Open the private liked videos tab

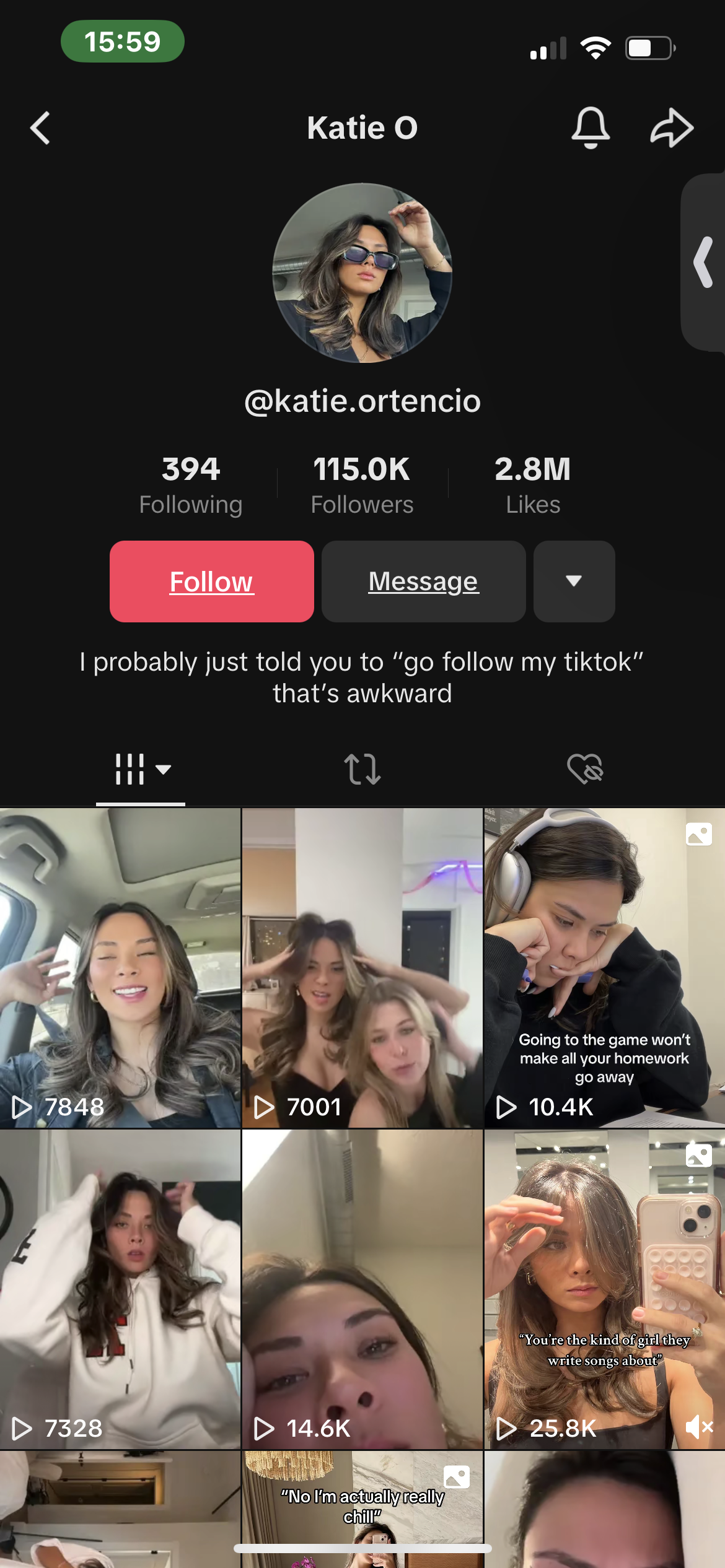585,769
